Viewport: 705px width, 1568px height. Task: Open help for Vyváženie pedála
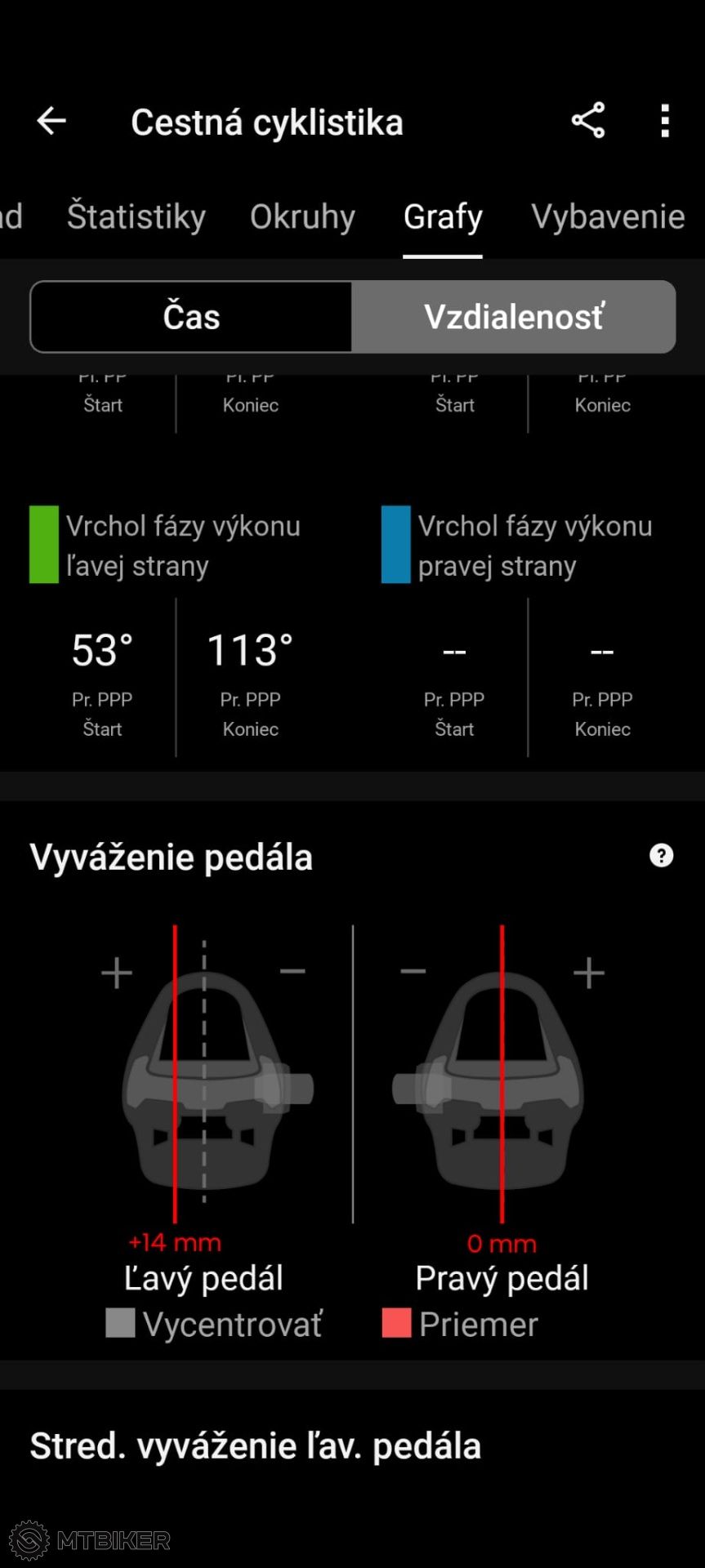tap(661, 855)
